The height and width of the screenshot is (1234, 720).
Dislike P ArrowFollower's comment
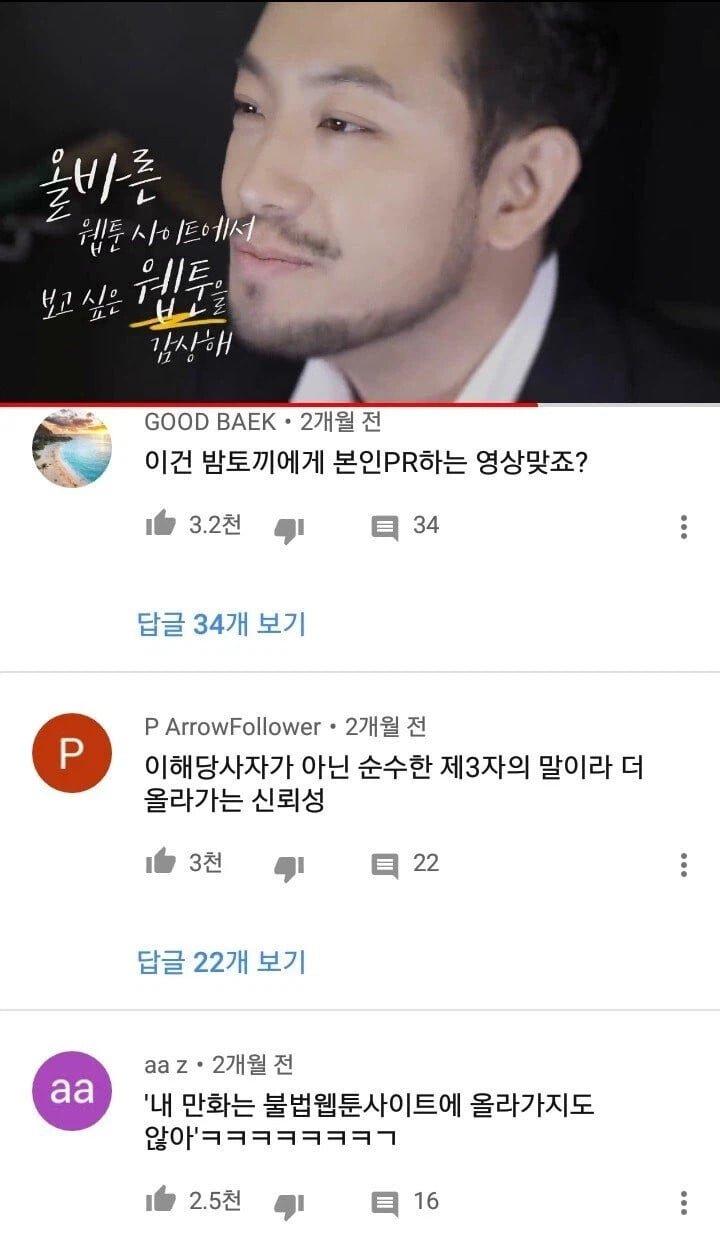tap(289, 866)
